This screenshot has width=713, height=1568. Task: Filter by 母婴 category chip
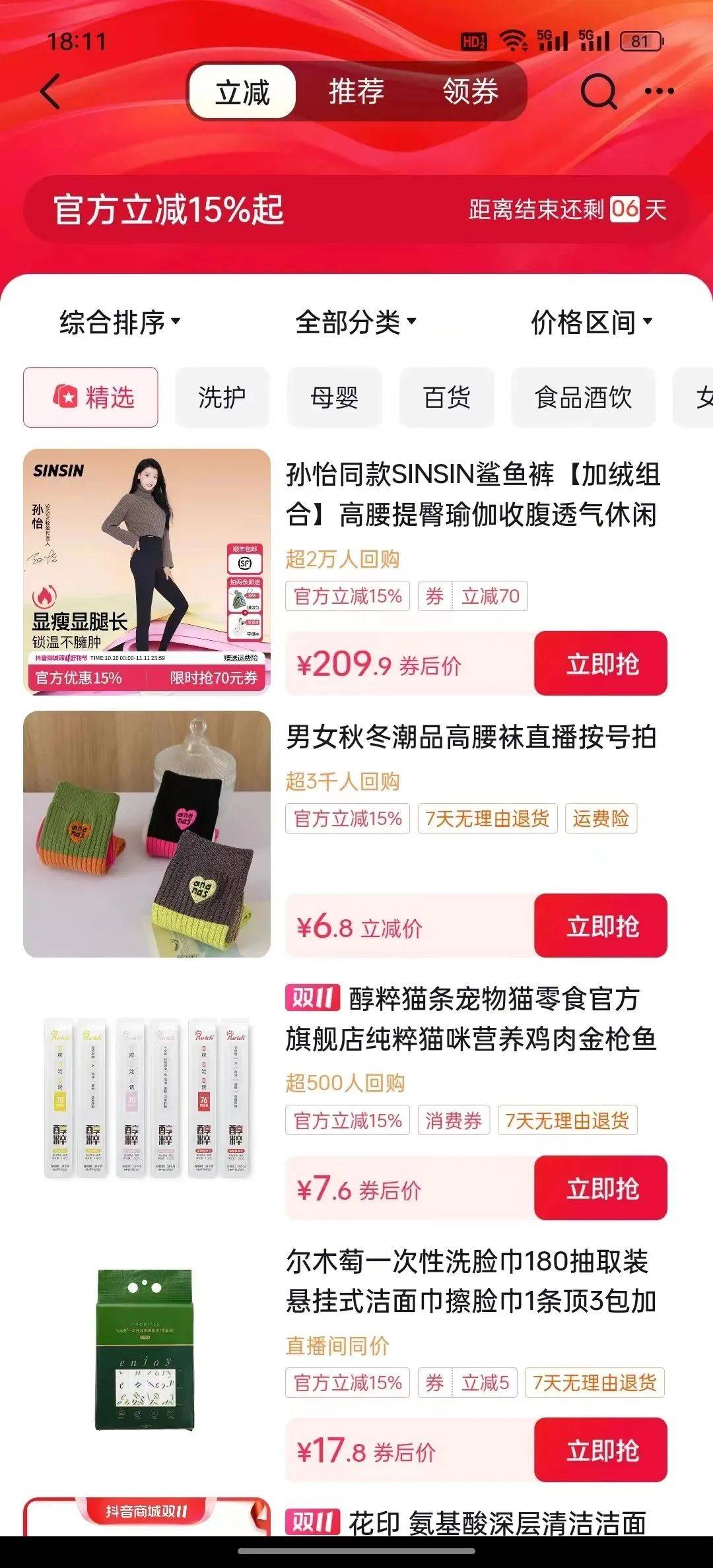pos(334,397)
